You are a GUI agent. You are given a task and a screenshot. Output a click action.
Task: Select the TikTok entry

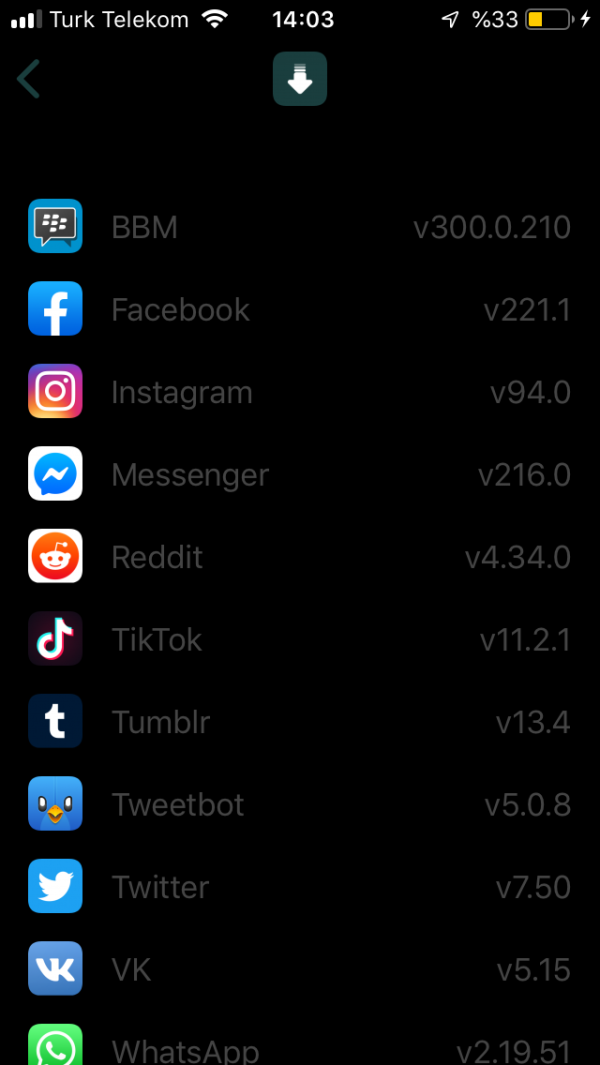pos(300,639)
